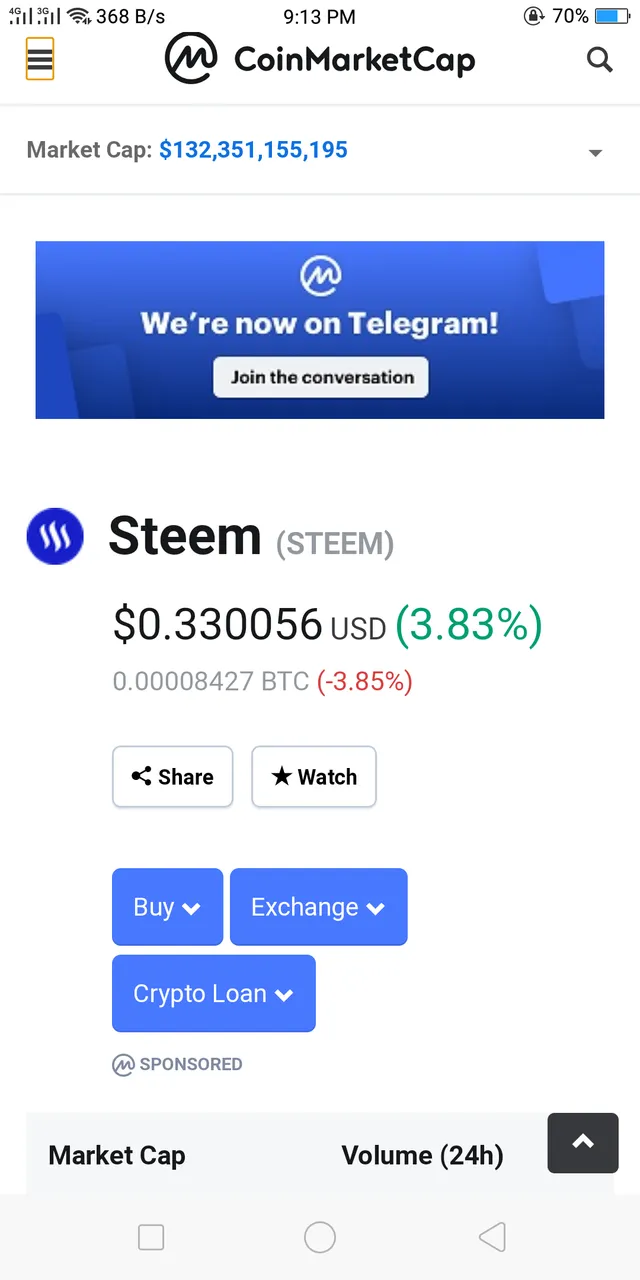This screenshot has width=640, height=1280.
Task: Expand the Market Cap stats dropdown
Action: 595,153
